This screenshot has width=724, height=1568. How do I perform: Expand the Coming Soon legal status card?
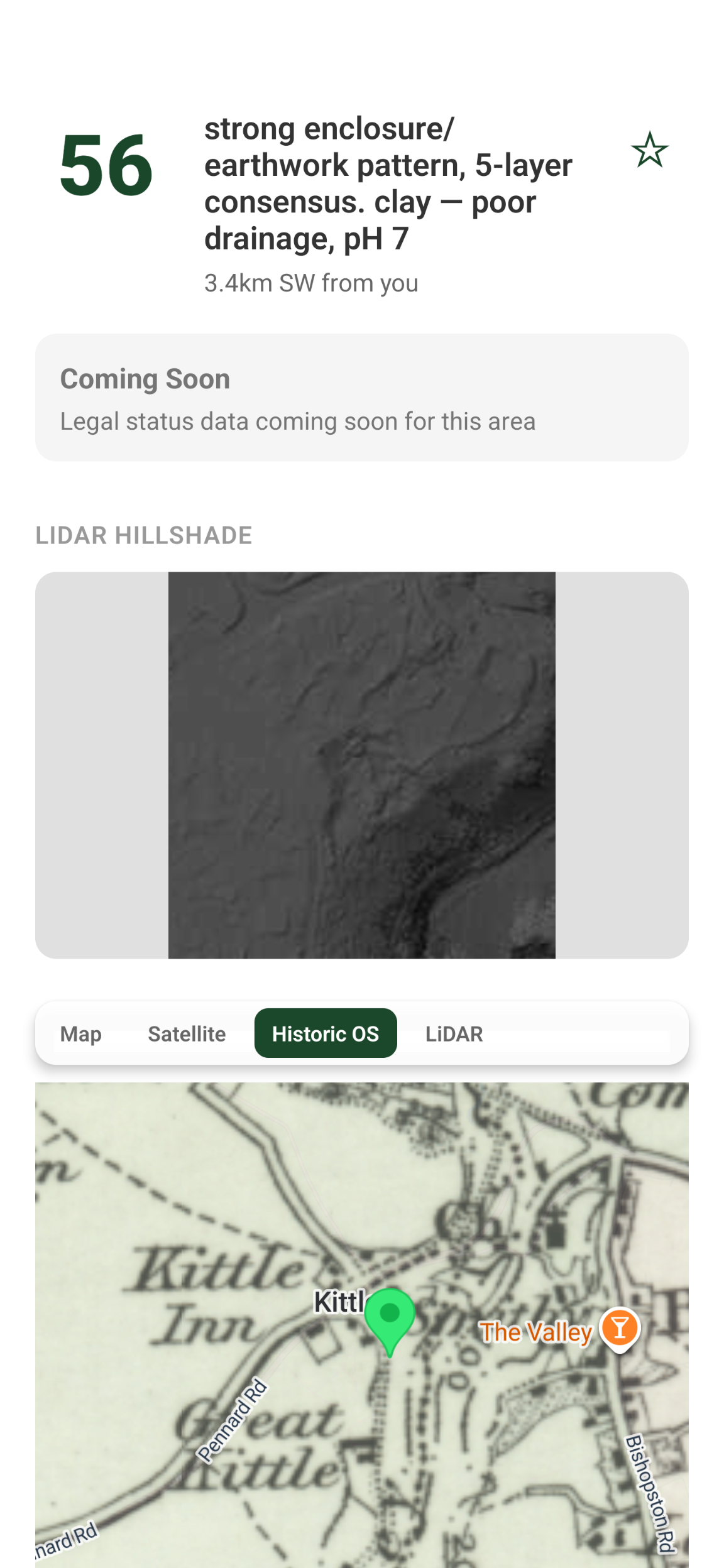[x=362, y=396]
